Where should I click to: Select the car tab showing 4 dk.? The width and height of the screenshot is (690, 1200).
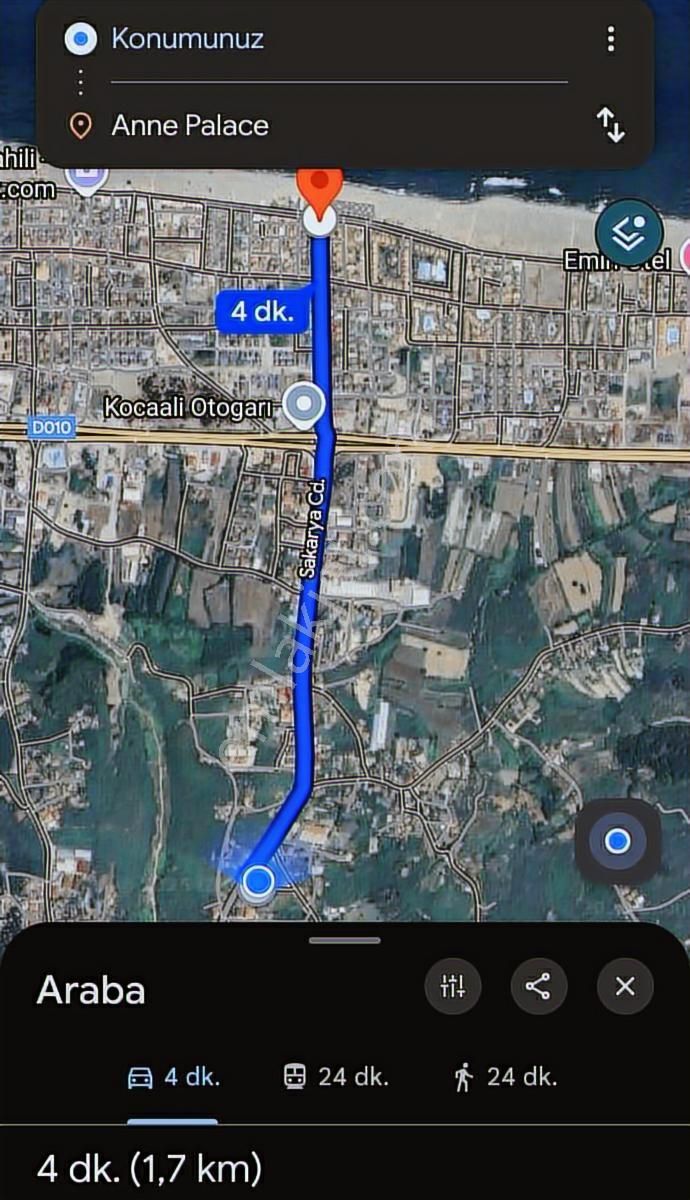coord(173,1077)
